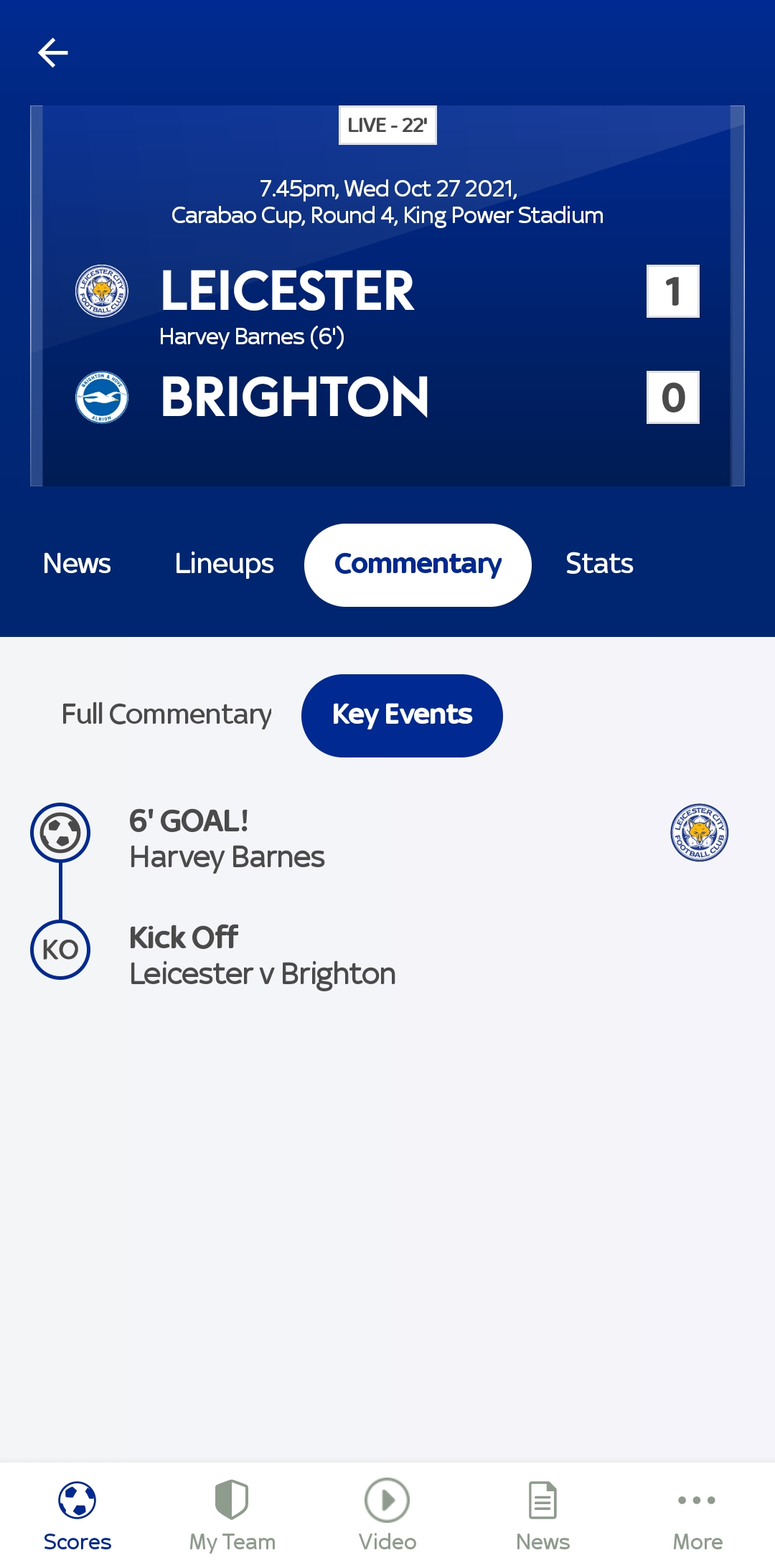Open Scores in the bottom navigation
The width and height of the screenshot is (775, 1568).
[77, 1515]
